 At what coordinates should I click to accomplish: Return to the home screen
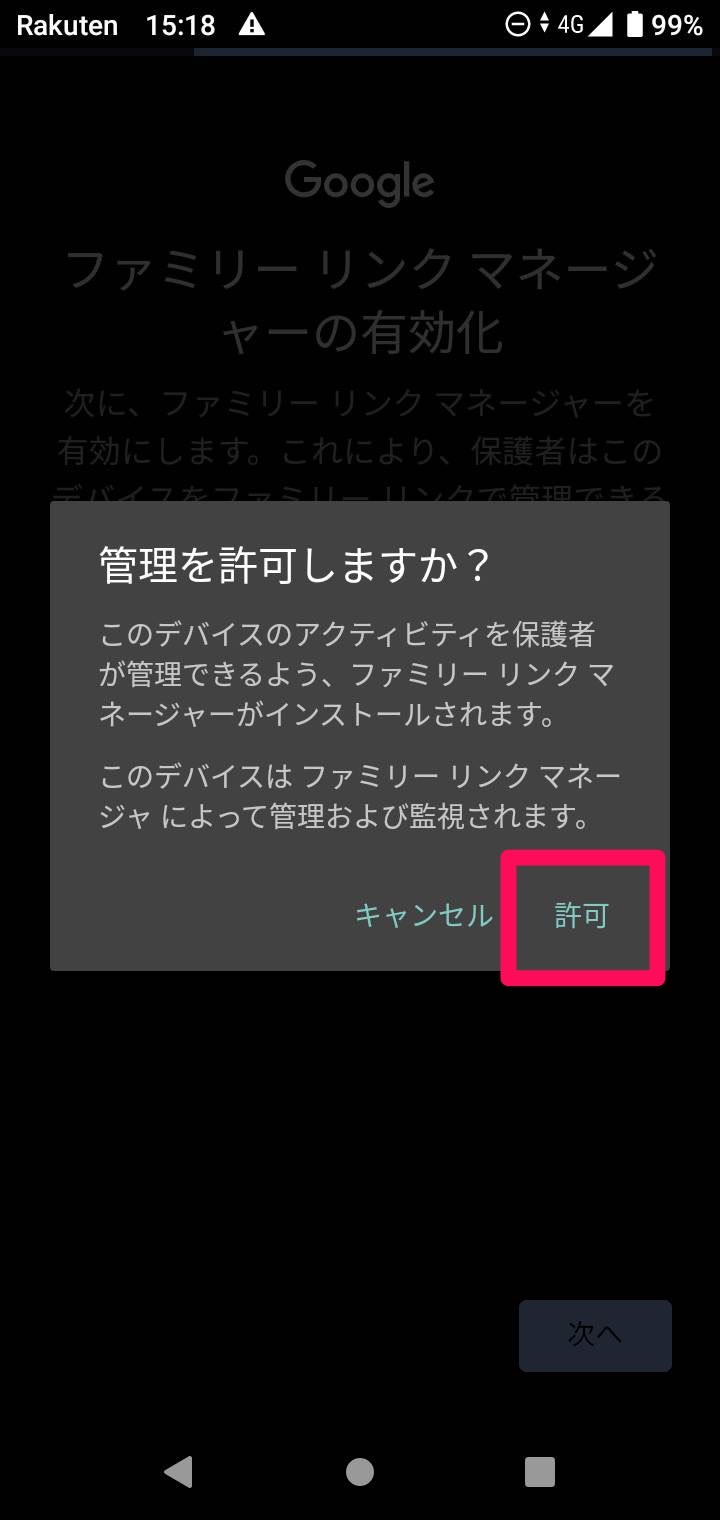tap(360, 1471)
